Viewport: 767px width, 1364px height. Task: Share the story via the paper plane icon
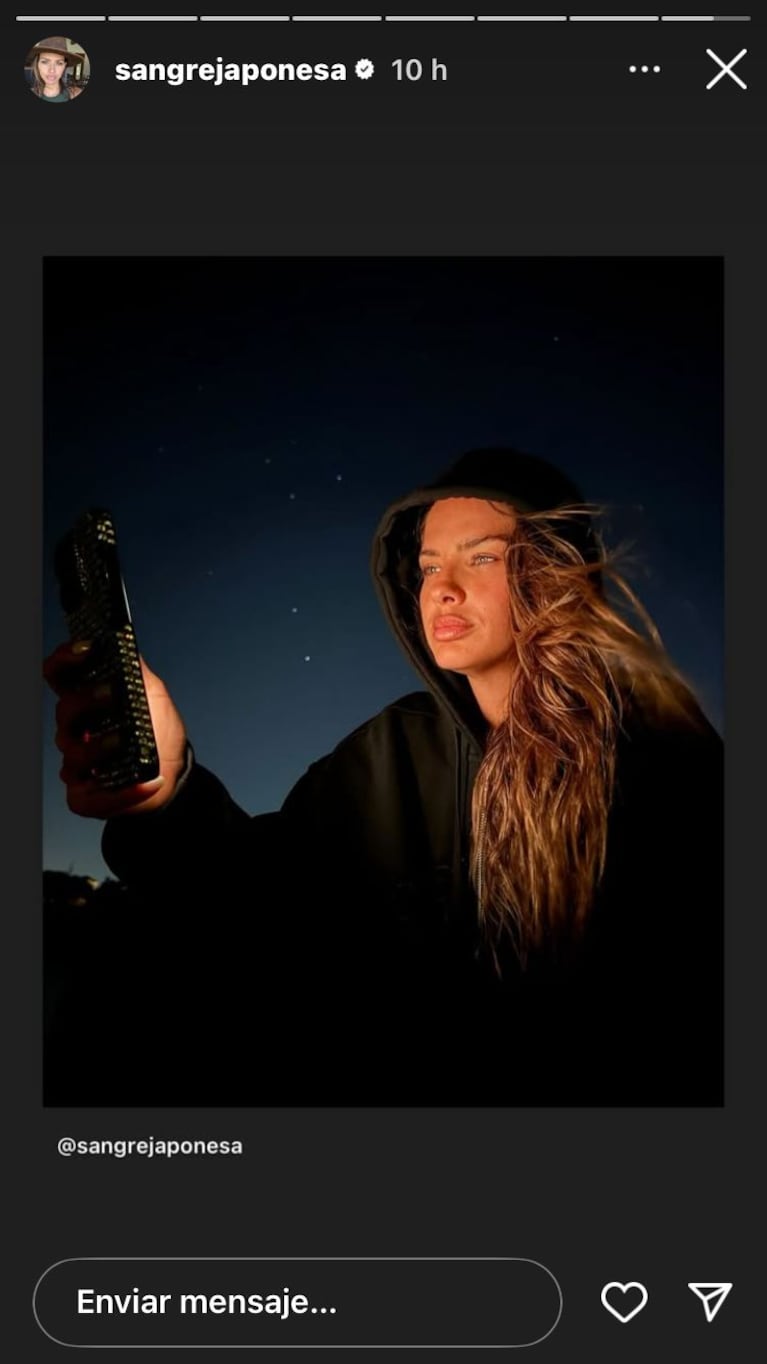(710, 1302)
